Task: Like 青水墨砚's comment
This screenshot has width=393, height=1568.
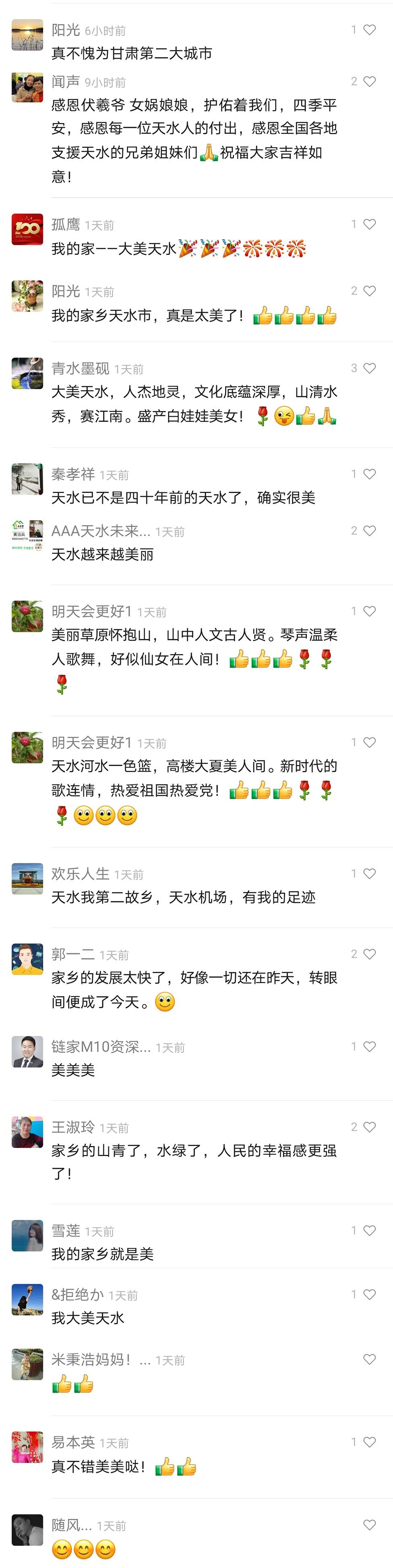Action: coord(369,368)
